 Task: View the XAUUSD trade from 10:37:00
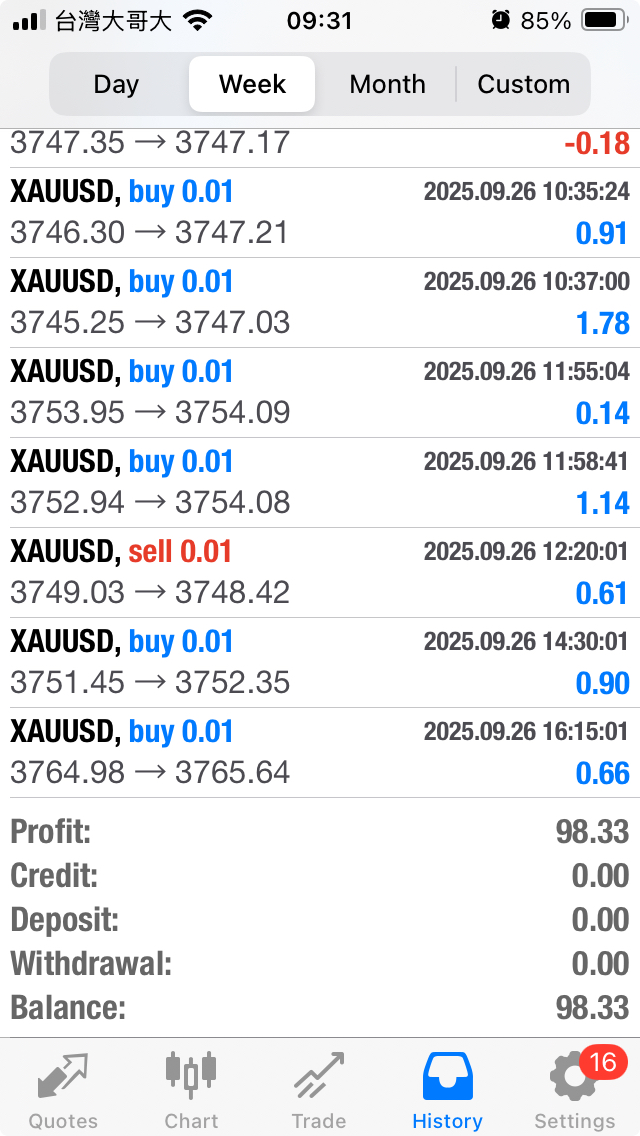(320, 302)
